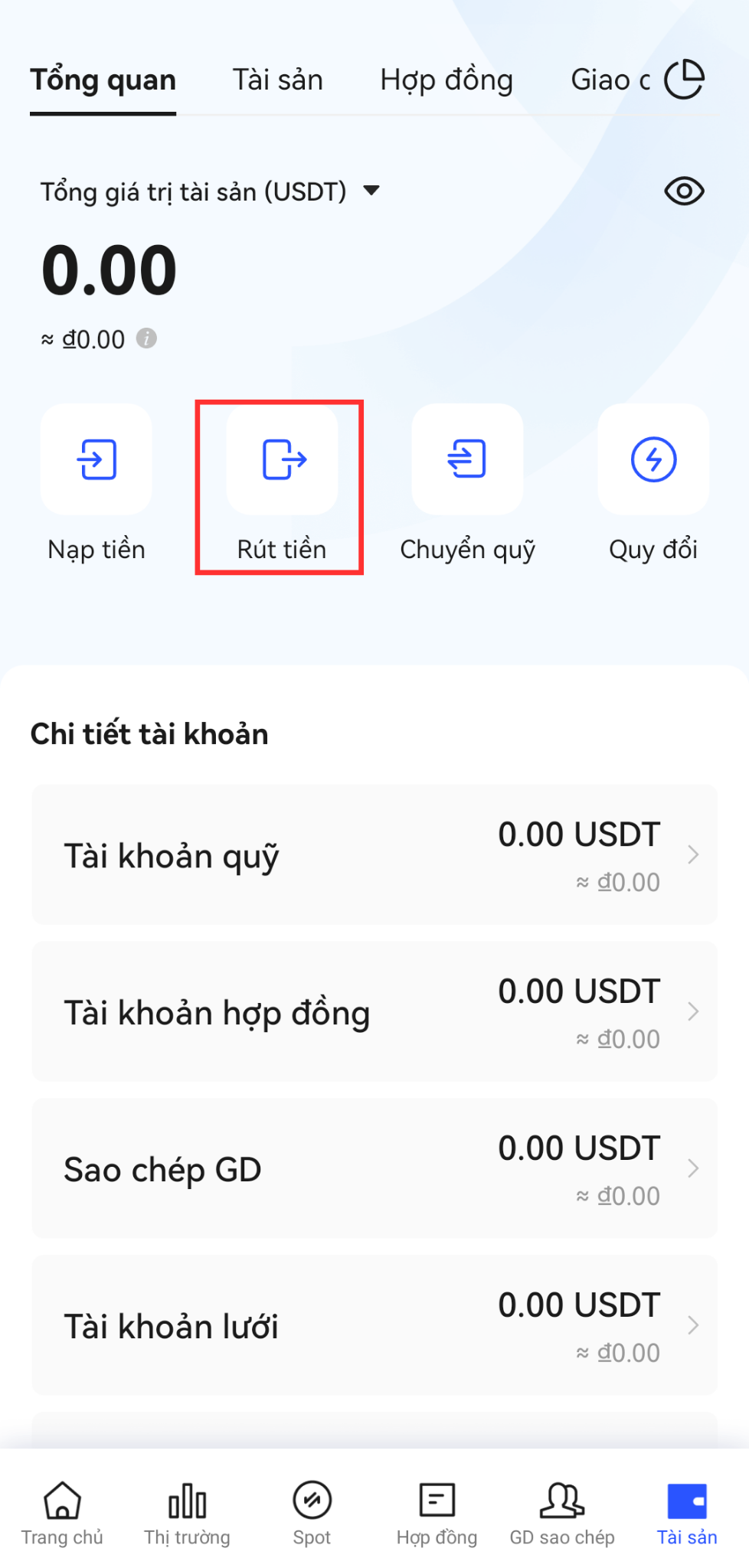Switch to the Tài sản top tab
The height and width of the screenshot is (1568, 749).
(x=277, y=80)
